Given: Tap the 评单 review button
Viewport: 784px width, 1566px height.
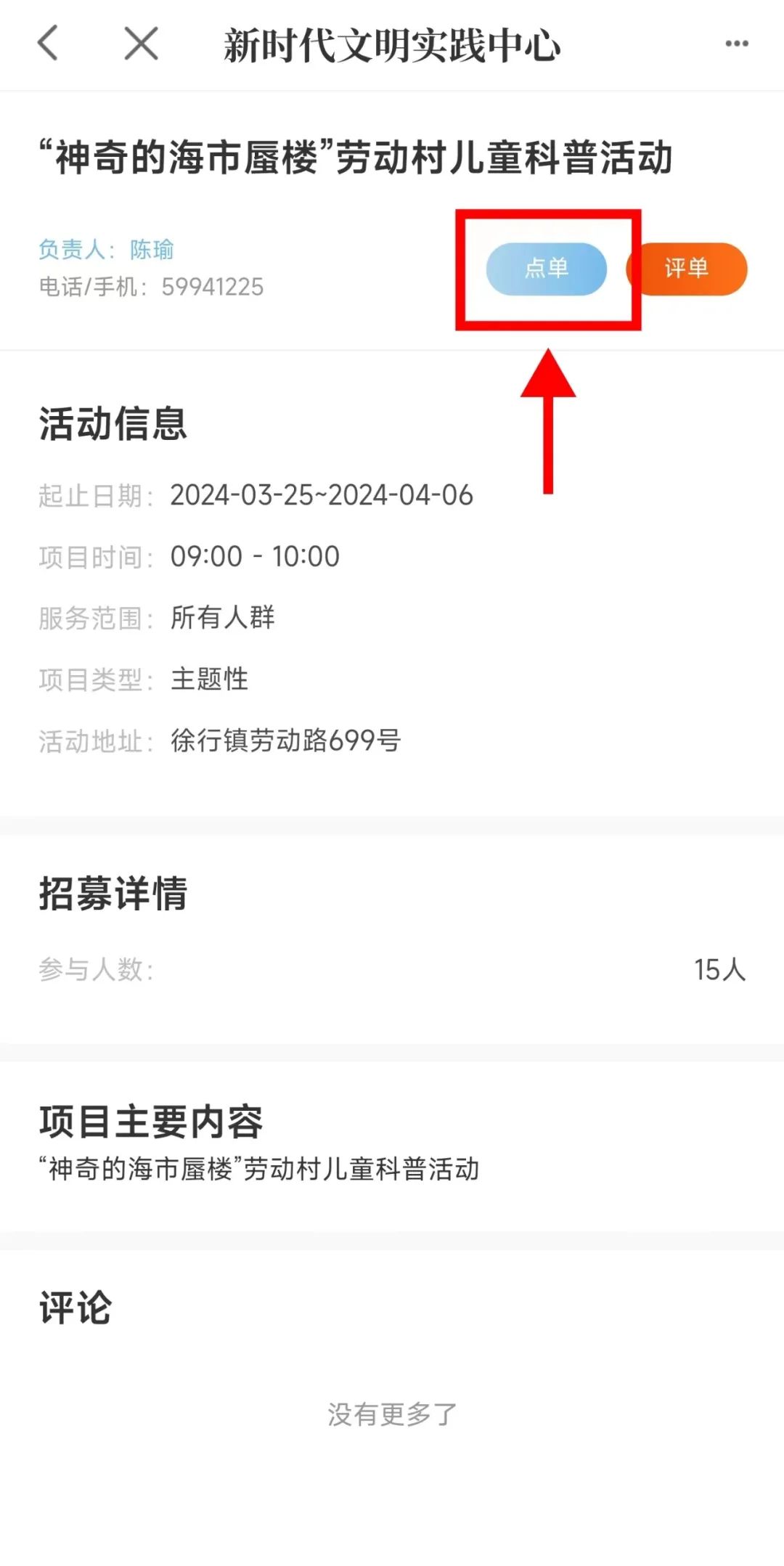Looking at the screenshot, I should [685, 269].
